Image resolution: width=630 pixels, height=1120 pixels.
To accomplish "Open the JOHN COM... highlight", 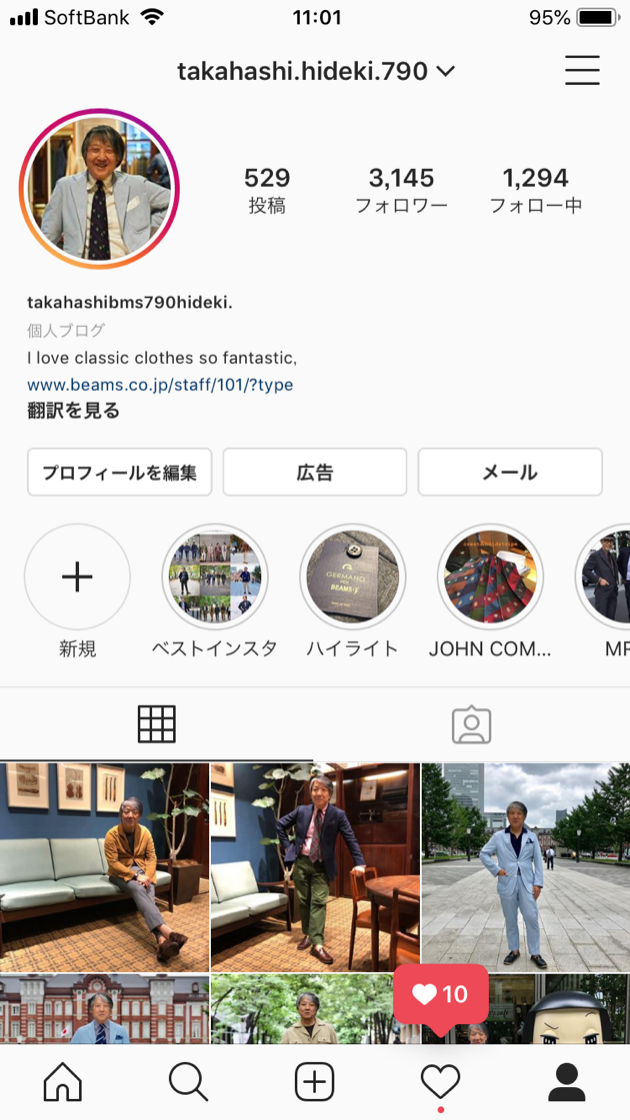I will coord(490,577).
